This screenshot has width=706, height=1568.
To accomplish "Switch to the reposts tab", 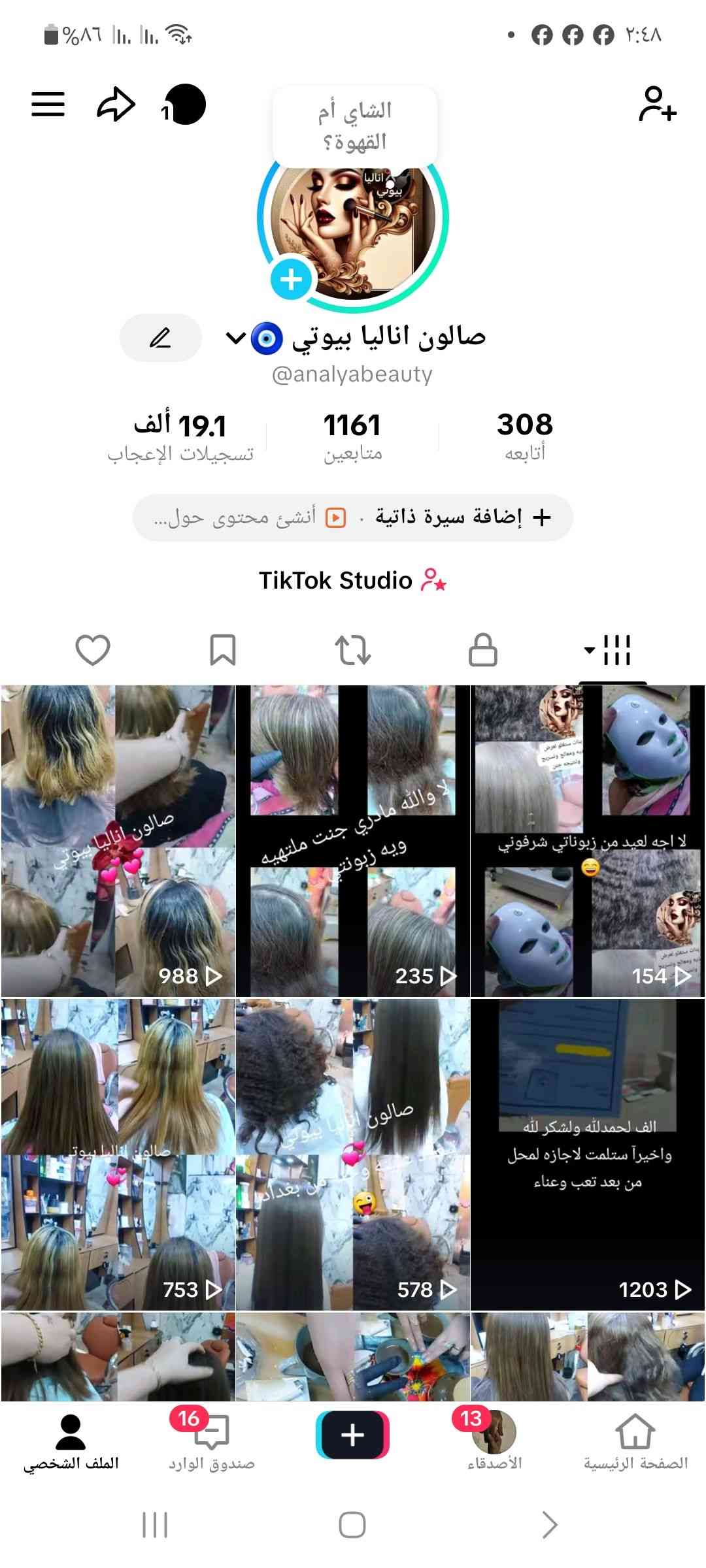I will click(x=352, y=650).
